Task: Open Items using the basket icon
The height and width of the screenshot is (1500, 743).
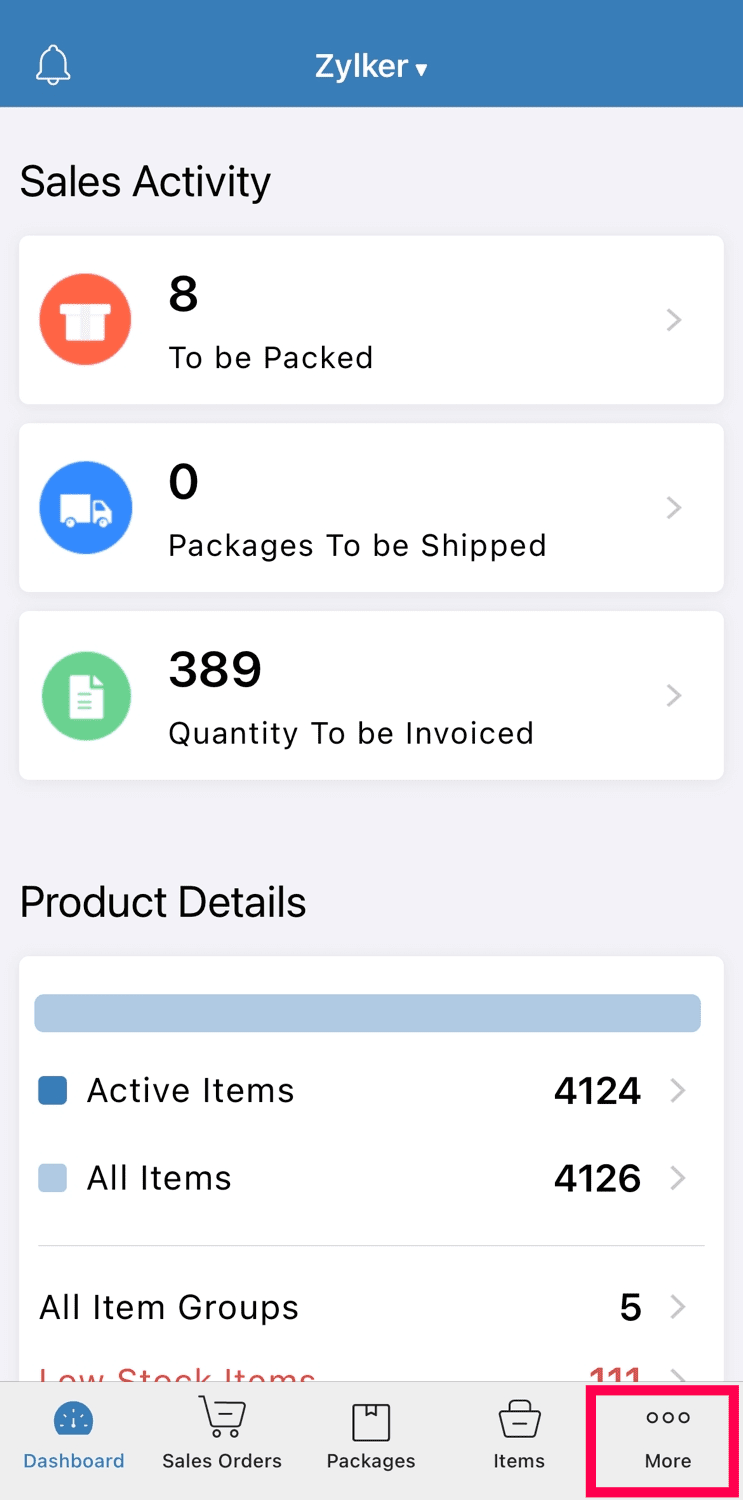Action: (519, 1417)
